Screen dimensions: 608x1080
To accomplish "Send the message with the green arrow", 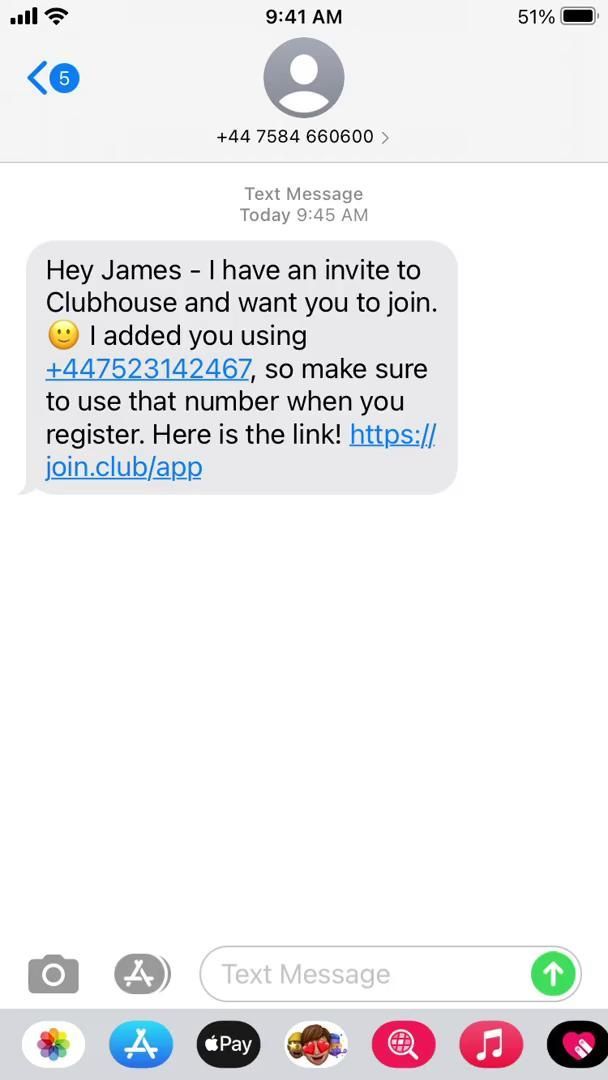I will 553,973.
